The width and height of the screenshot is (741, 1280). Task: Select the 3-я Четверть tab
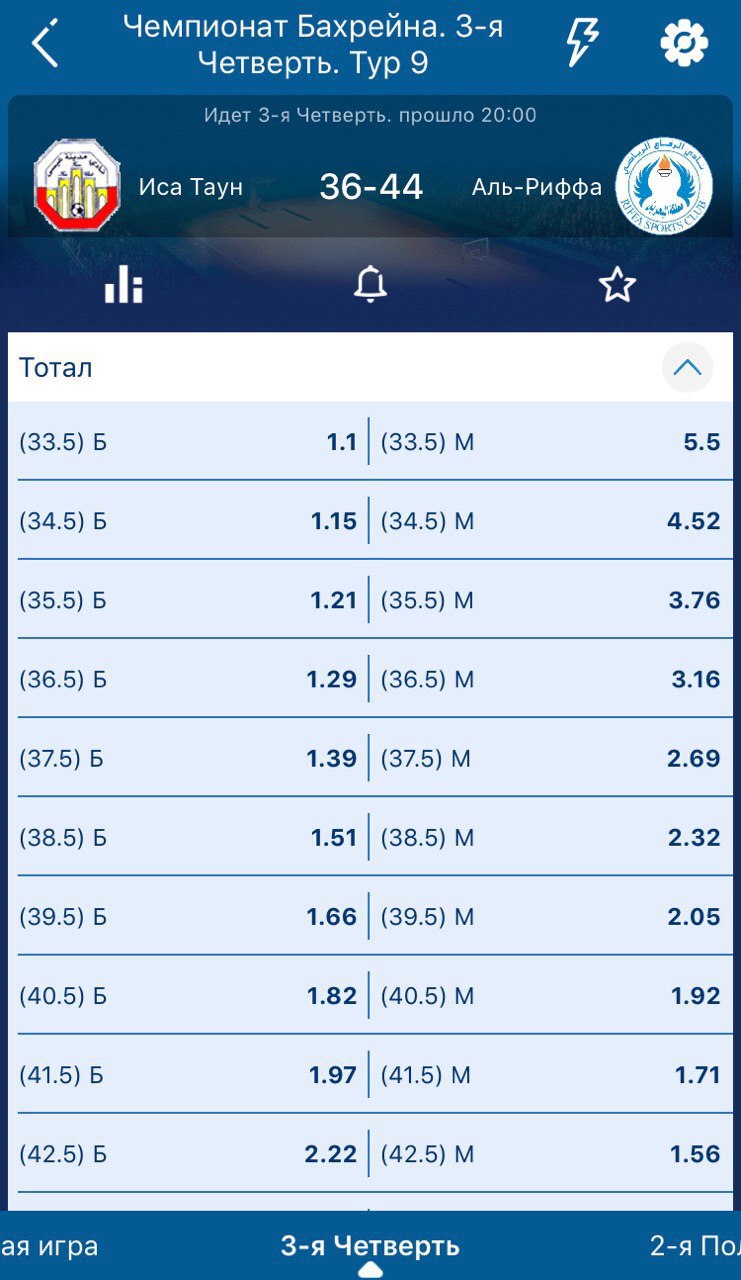pos(370,1246)
